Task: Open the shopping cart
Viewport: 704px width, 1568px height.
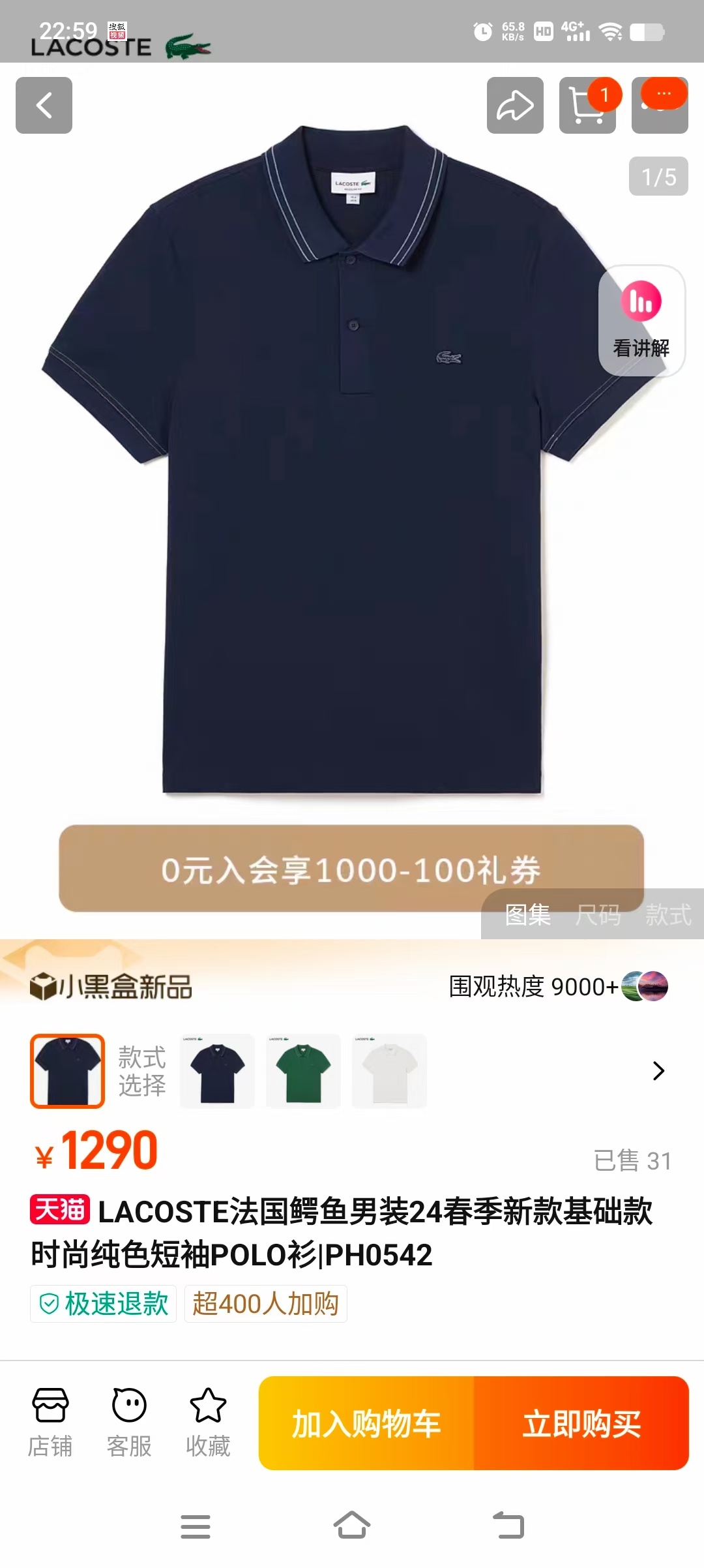Action: tap(587, 105)
